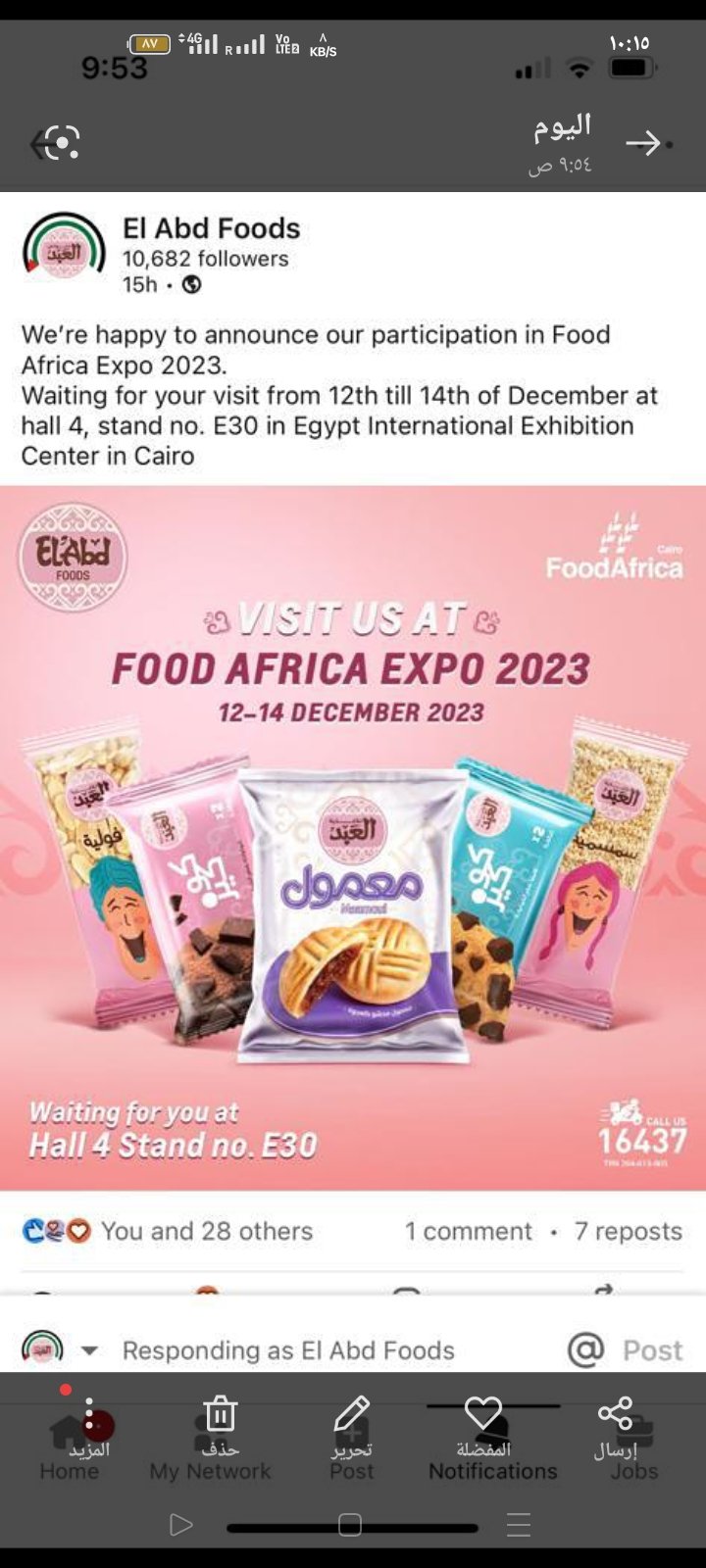Open recent apps from navigation bar
Screen dimensions: 706x1568
[519, 1525]
